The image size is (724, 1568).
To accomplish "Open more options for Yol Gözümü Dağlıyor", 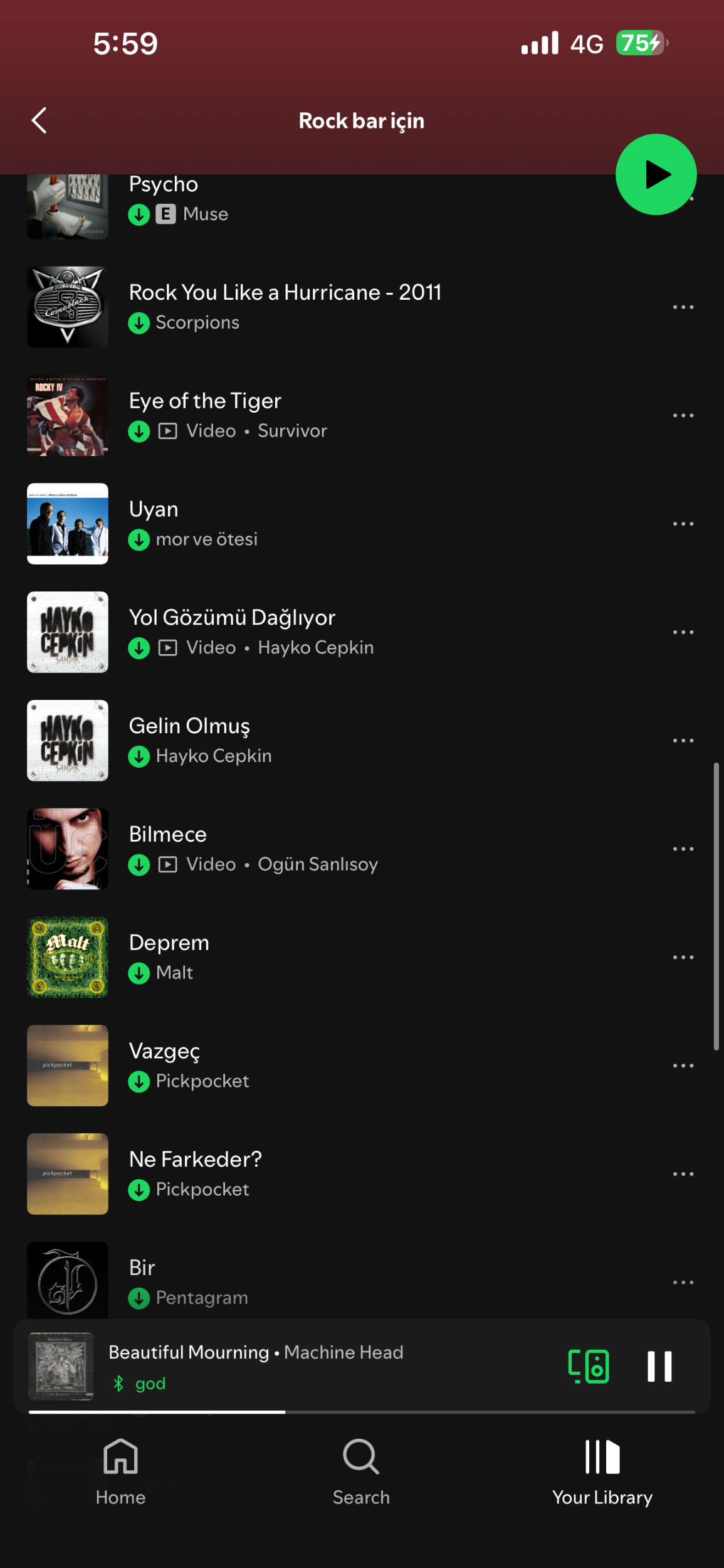I will point(683,632).
